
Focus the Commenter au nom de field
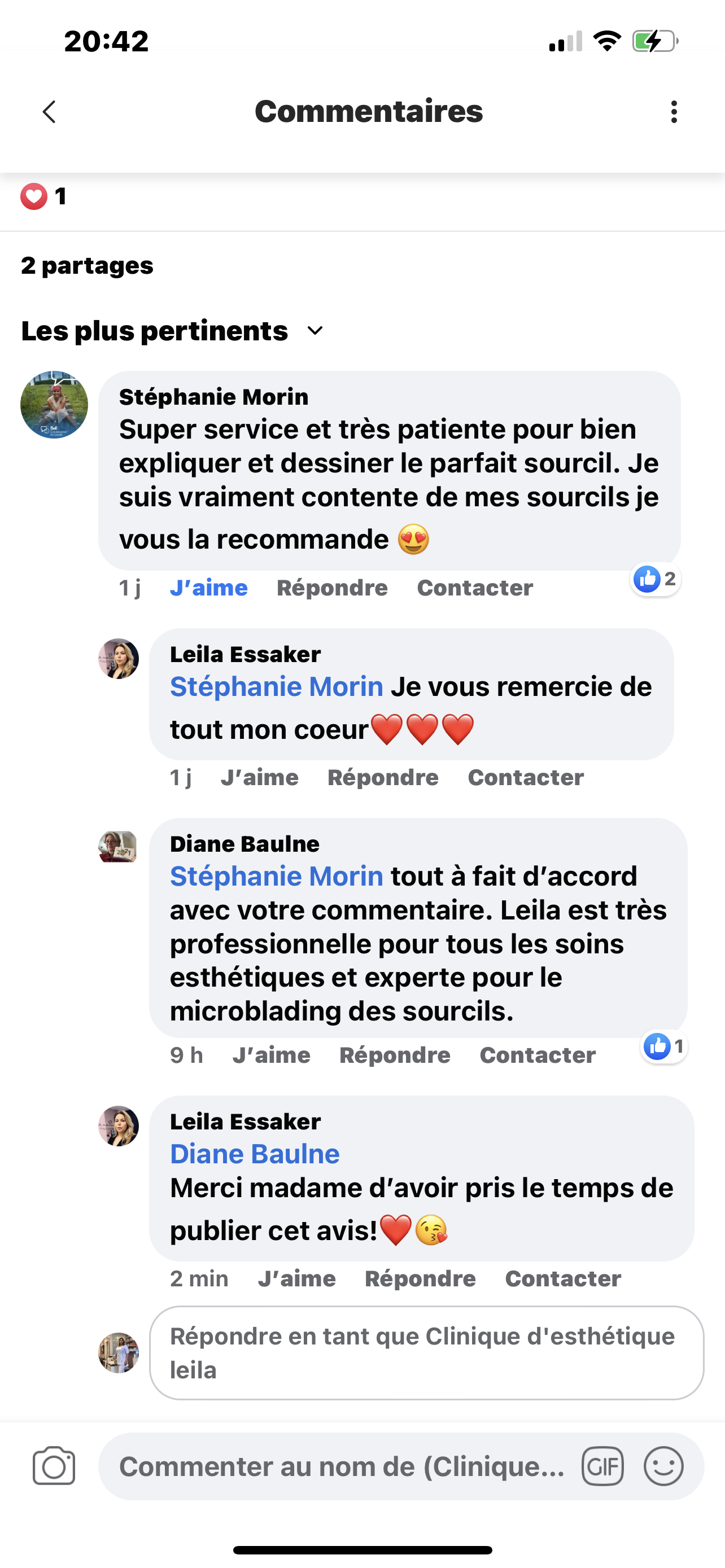pos(341,1467)
